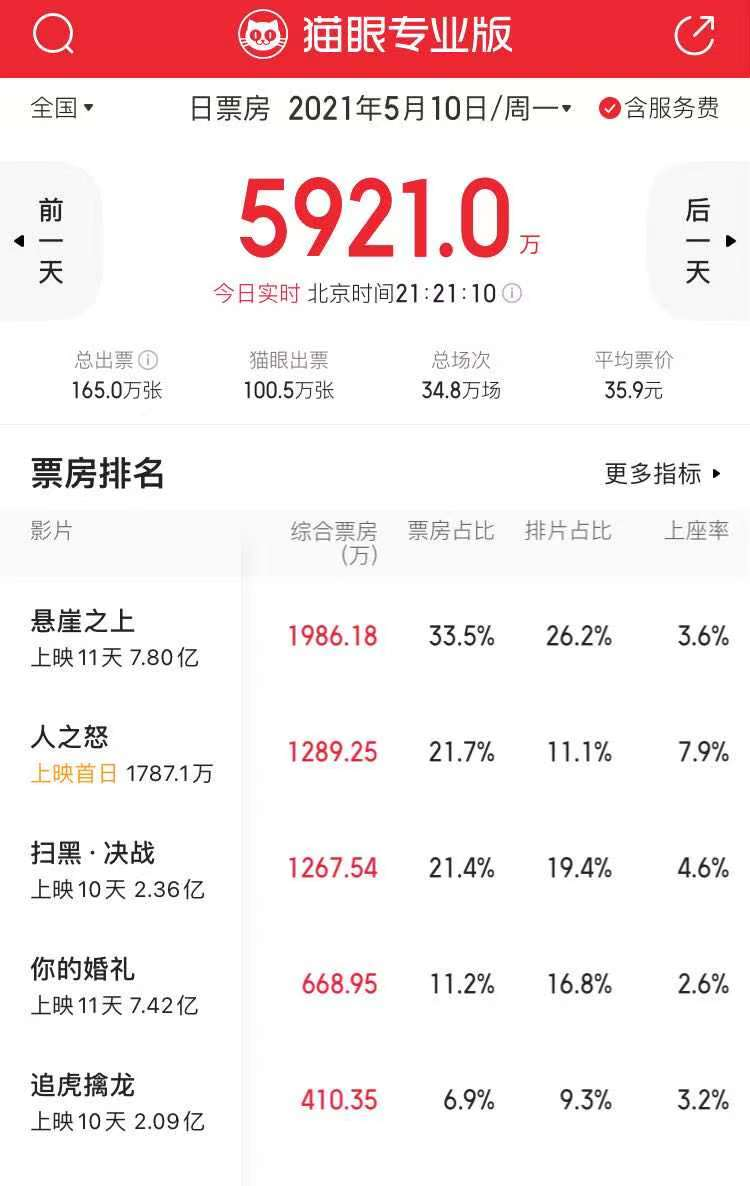The image size is (750, 1186).
Task: Show info about the 北京时间 realtime timestamp
Action: point(512,293)
